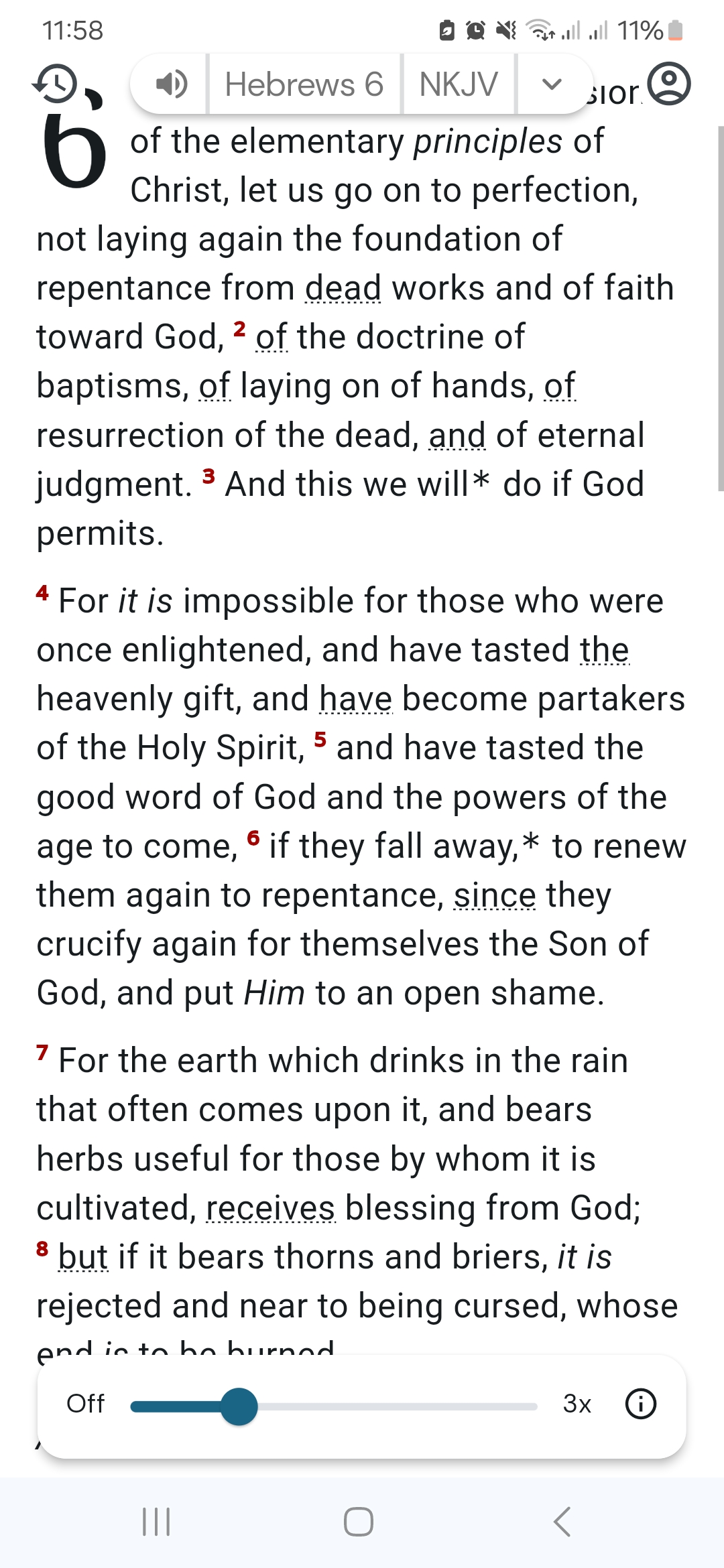Open the Hebrews 6 chapter selector
Viewport: 724px width, 1568px height.
click(x=304, y=84)
